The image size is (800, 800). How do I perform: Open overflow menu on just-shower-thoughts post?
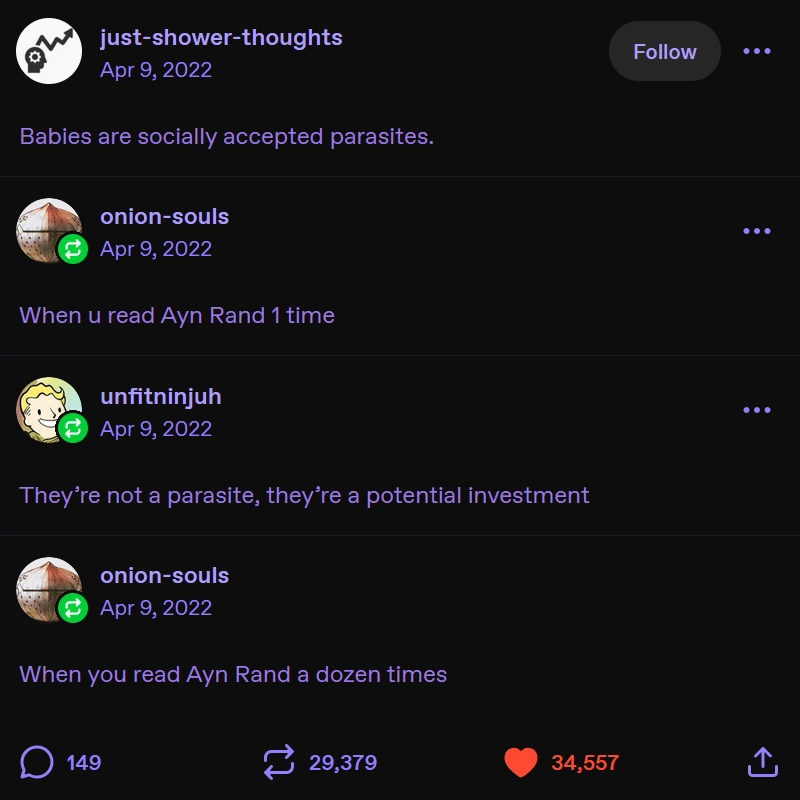pos(757,51)
